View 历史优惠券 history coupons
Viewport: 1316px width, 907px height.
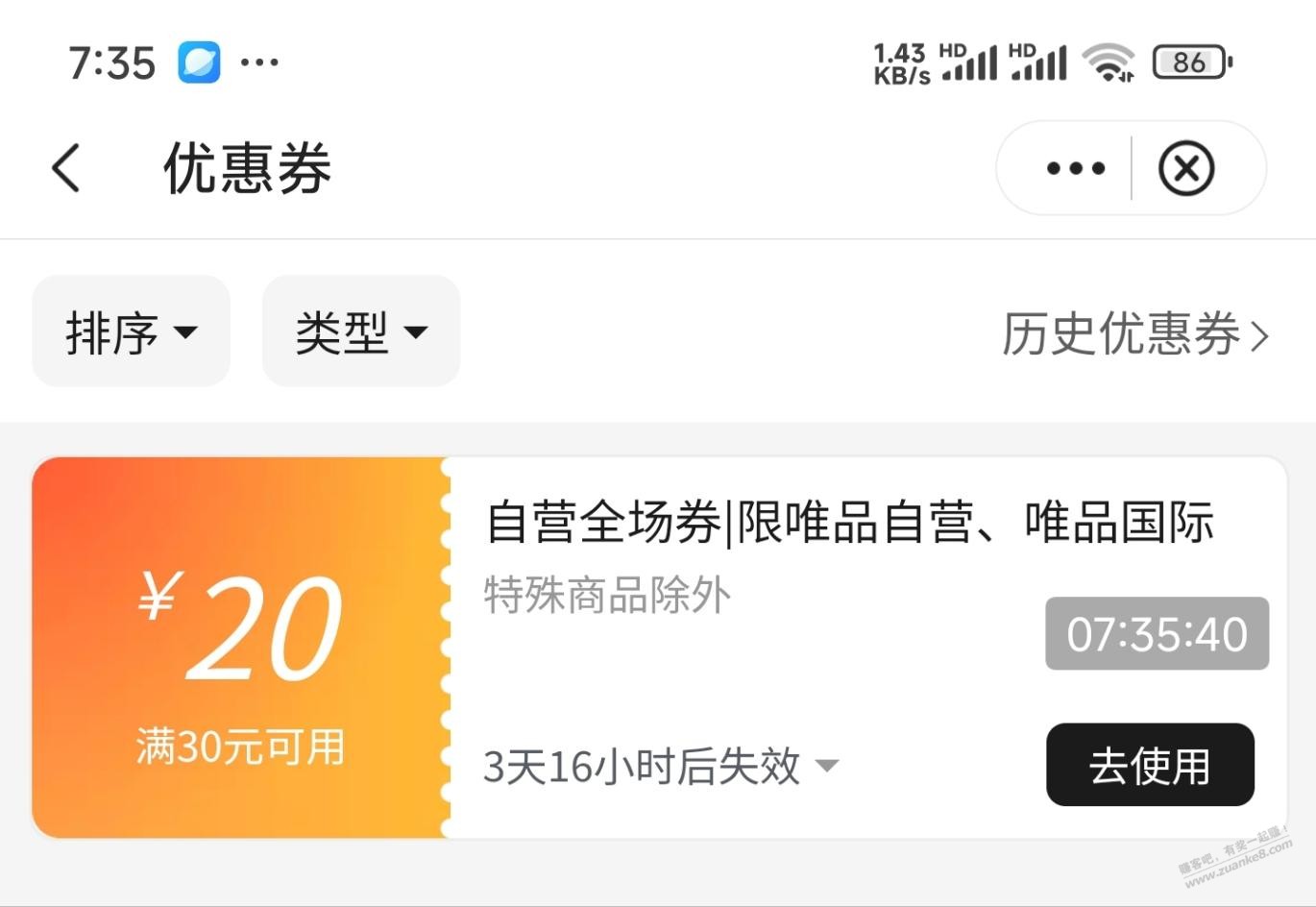point(1135,334)
